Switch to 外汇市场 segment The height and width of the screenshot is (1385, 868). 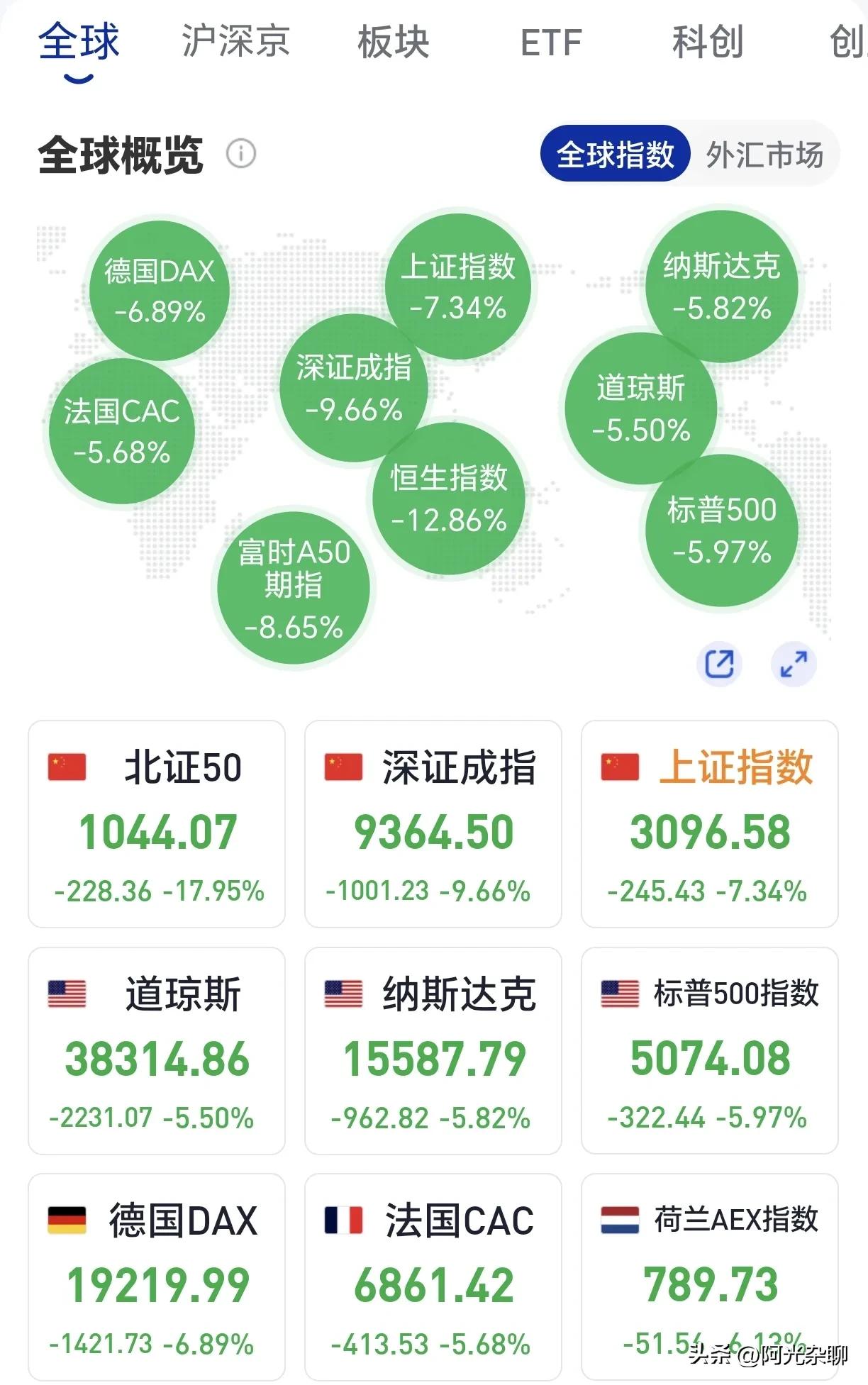tap(764, 154)
